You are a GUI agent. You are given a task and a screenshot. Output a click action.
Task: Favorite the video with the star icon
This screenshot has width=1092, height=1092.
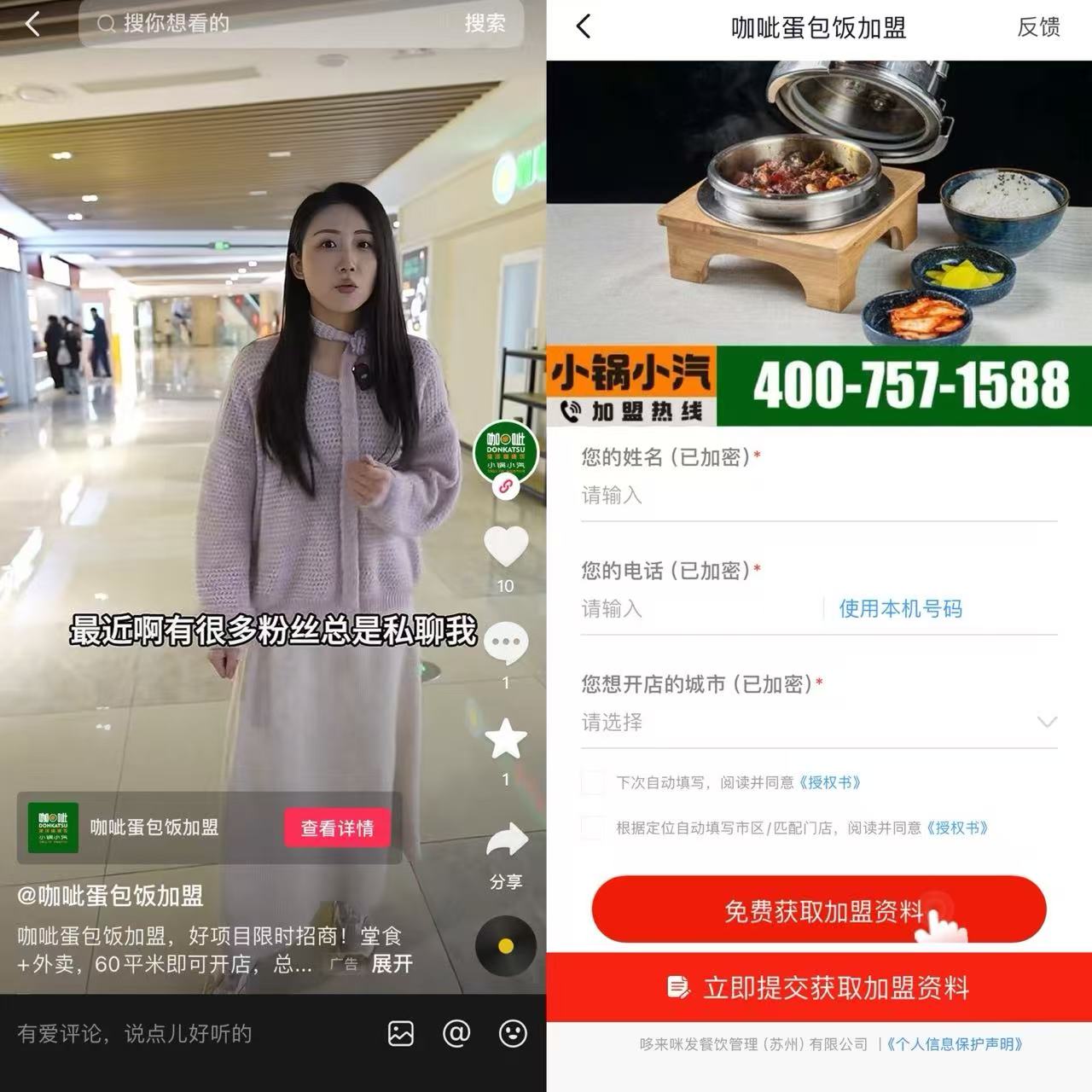tap(506, 739)
